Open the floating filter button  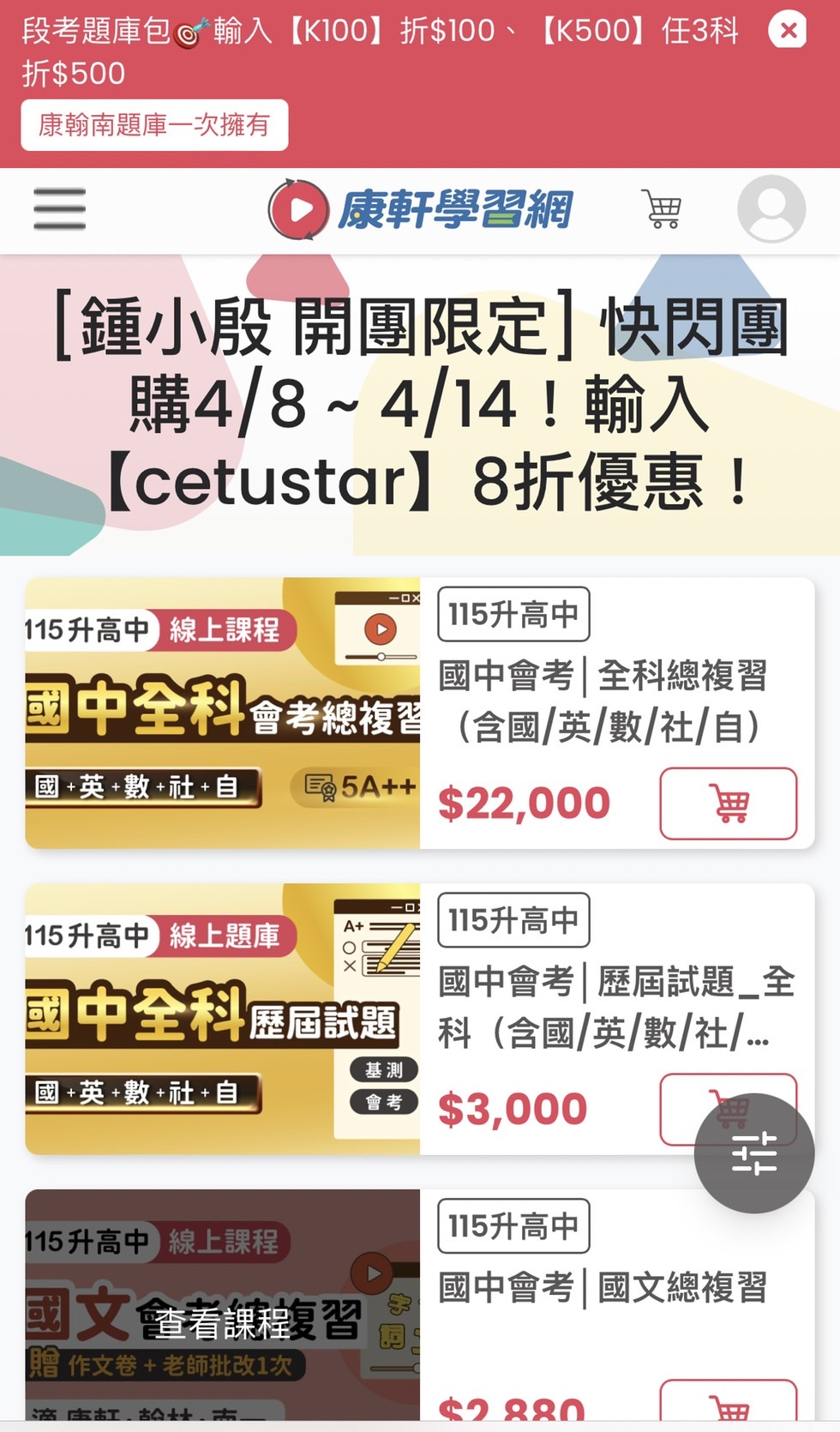coord(754,1153)
